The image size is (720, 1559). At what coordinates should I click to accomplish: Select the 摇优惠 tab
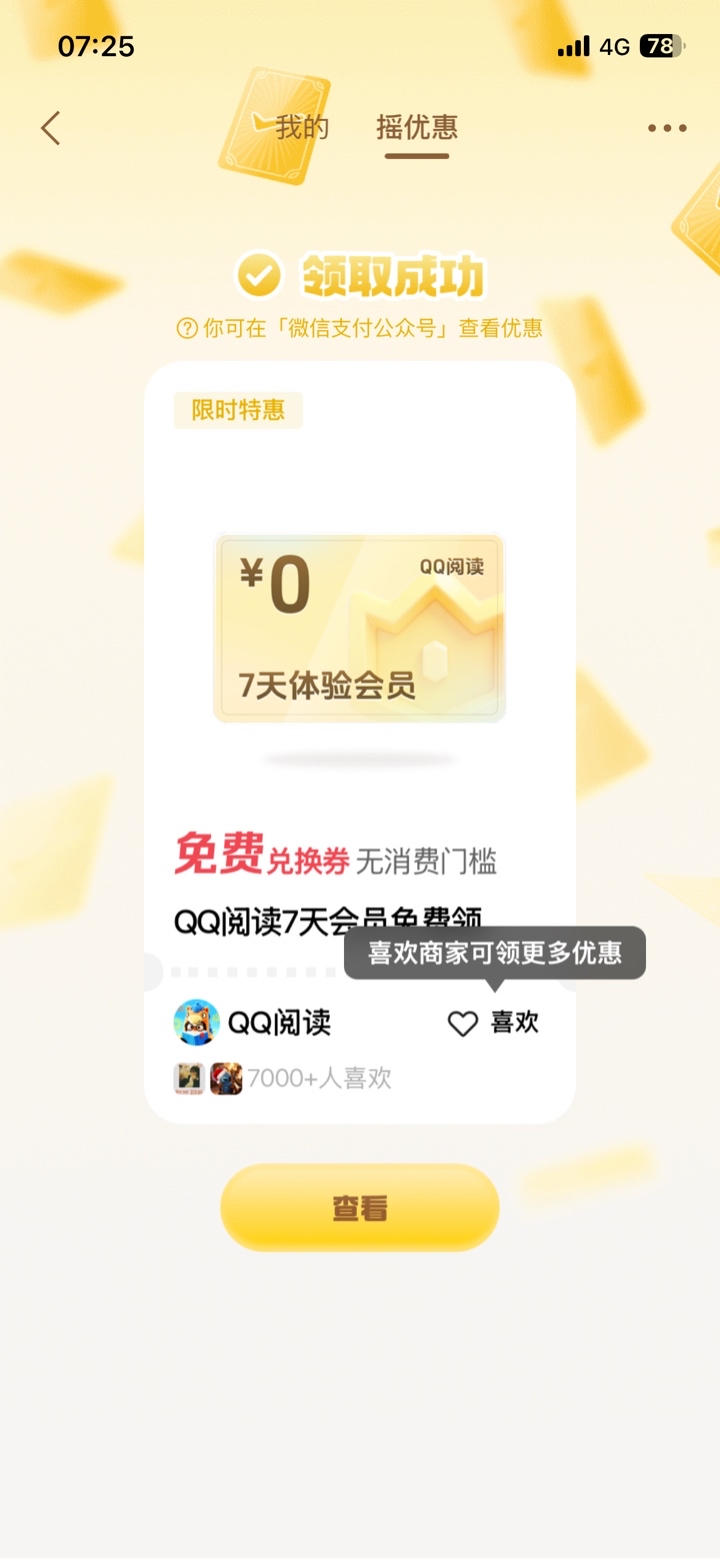(x=417, y=128)
